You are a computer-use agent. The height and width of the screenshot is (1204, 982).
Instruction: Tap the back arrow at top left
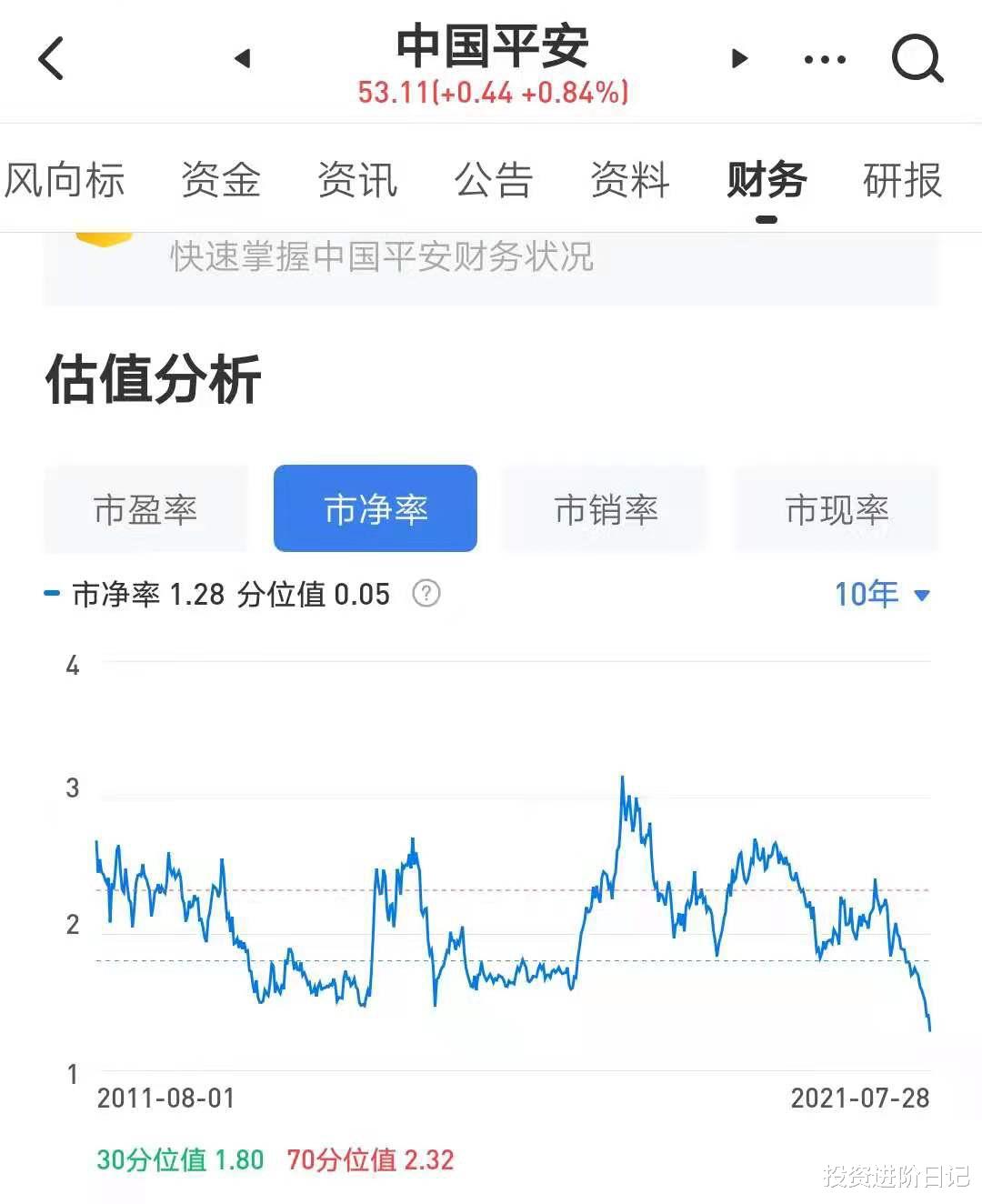(52, 58)
